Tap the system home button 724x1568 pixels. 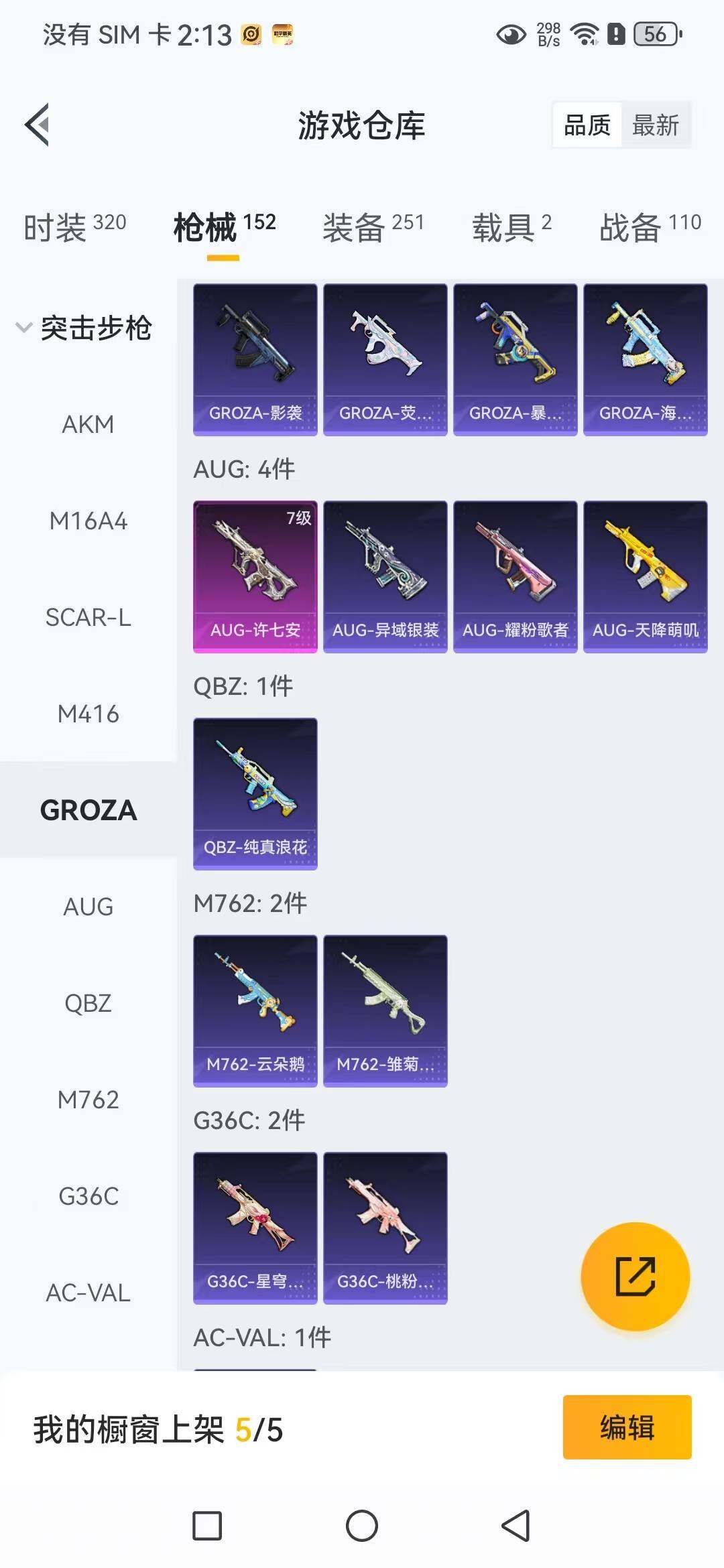[x=362, y=1526]
